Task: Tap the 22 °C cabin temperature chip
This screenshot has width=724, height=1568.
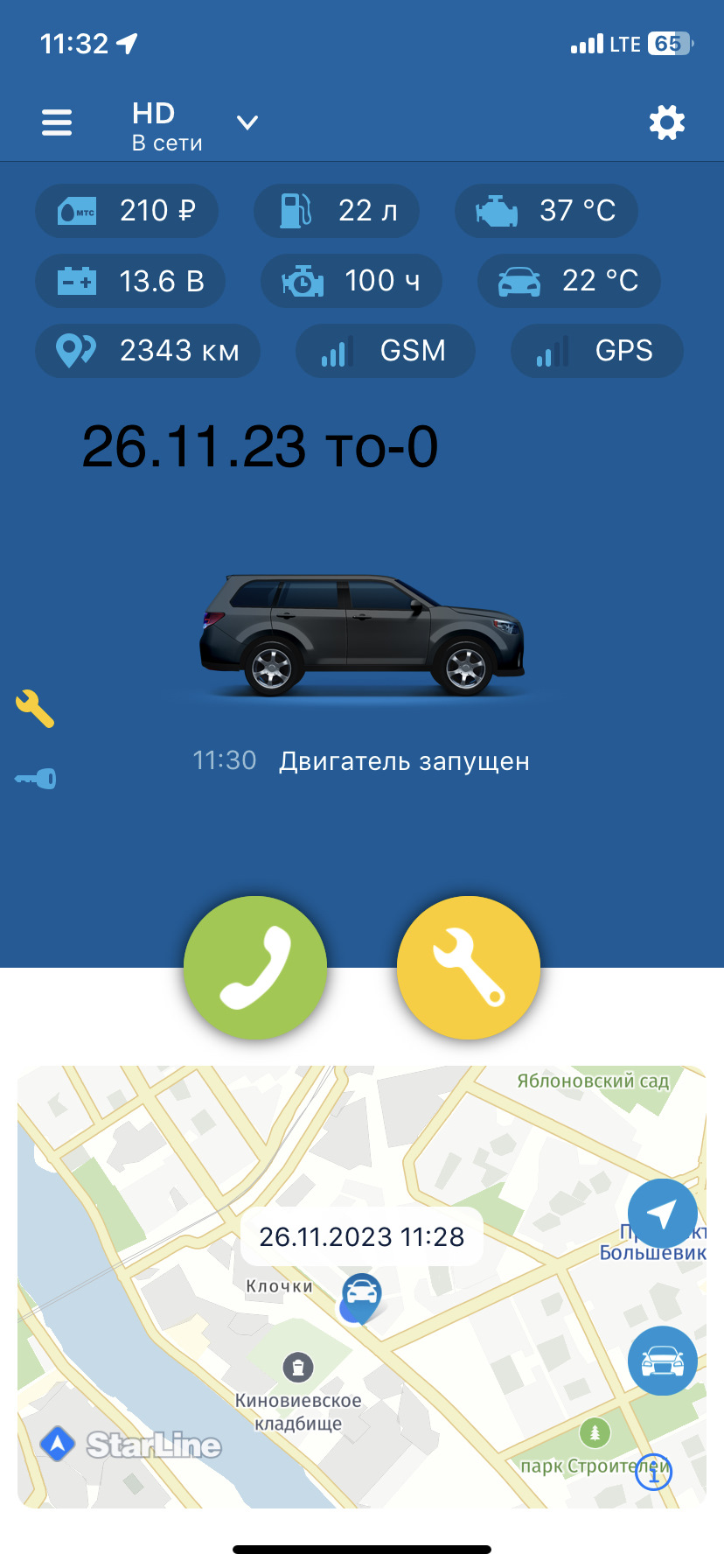Action: [569, 281]
